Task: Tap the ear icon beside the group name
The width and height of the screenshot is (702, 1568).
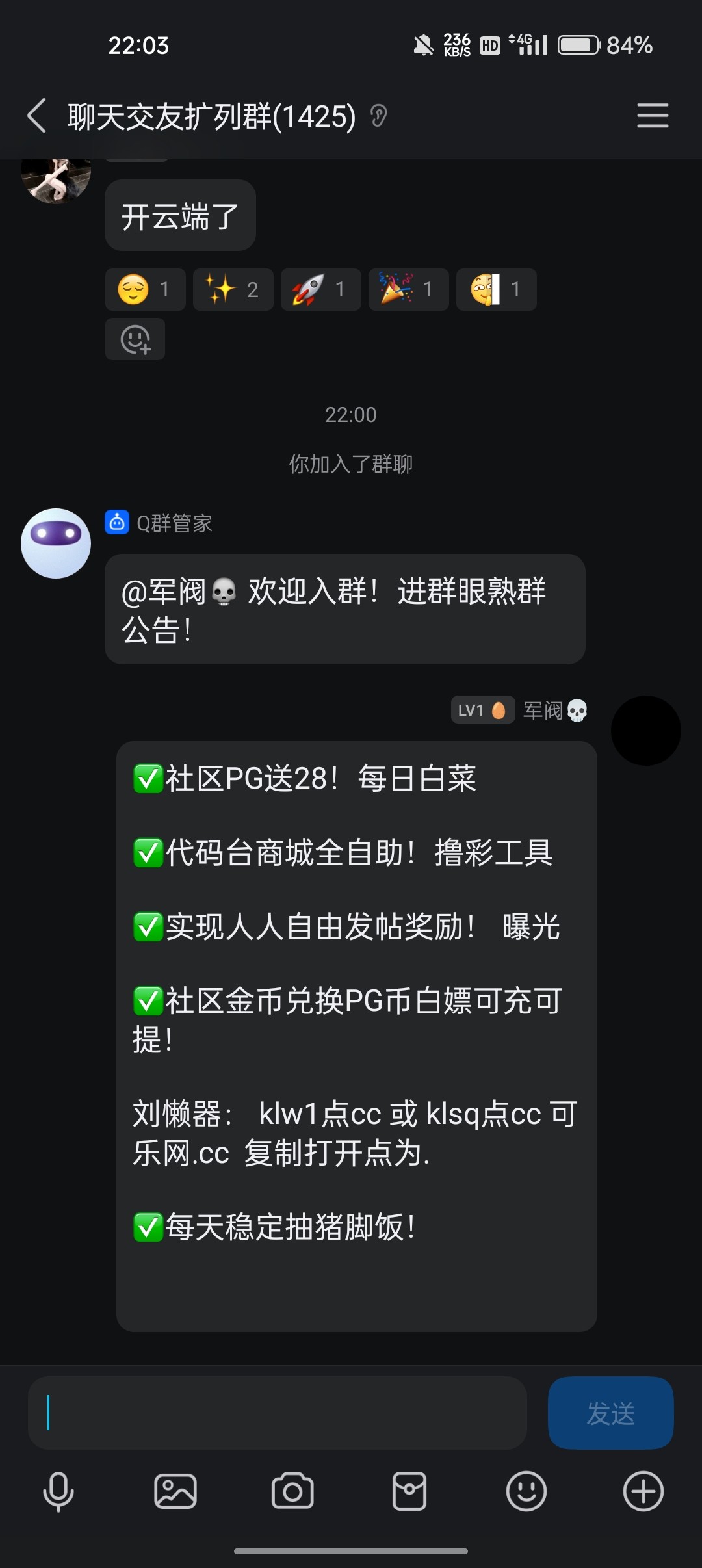Action: tap(378, 116)
